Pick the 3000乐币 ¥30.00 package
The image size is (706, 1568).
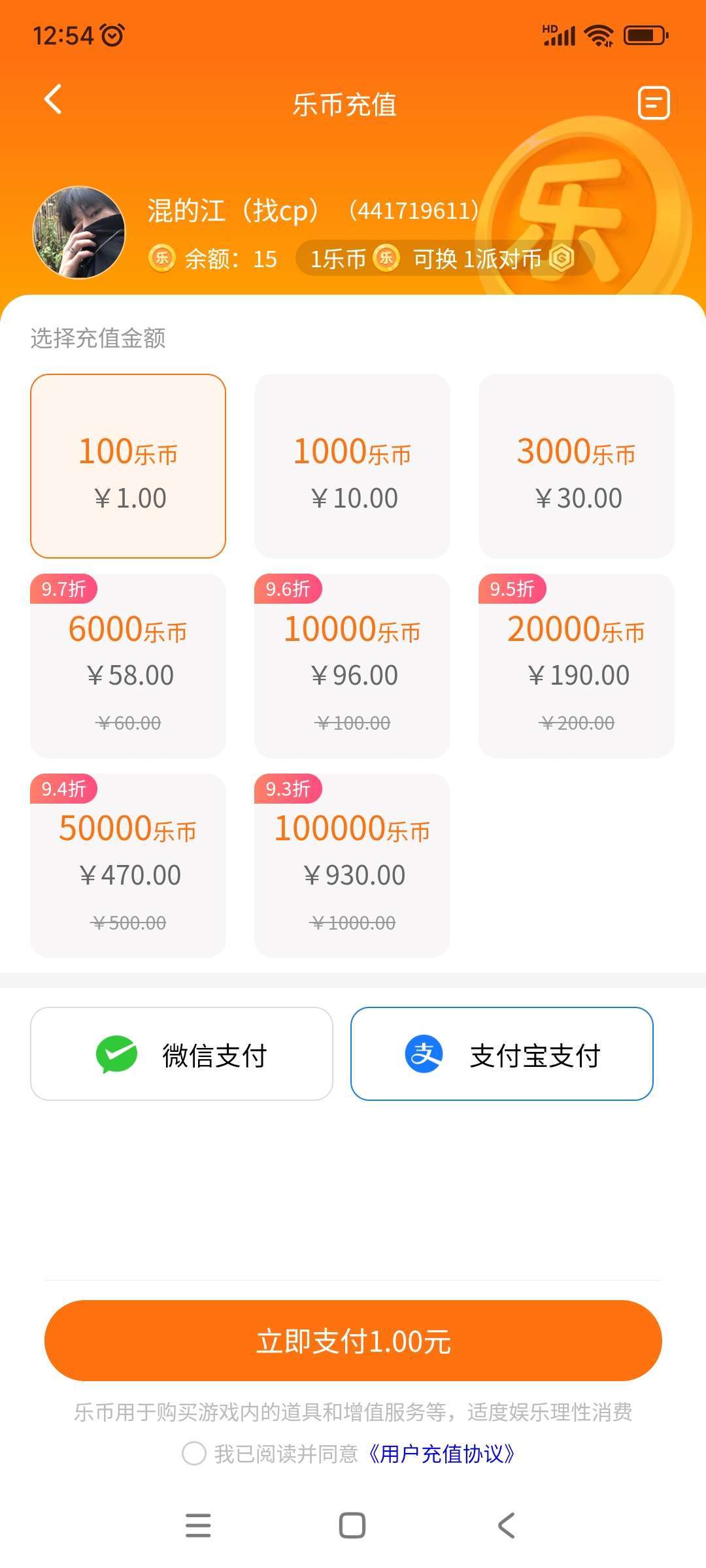pyautogui.click(x=576, y=466)
